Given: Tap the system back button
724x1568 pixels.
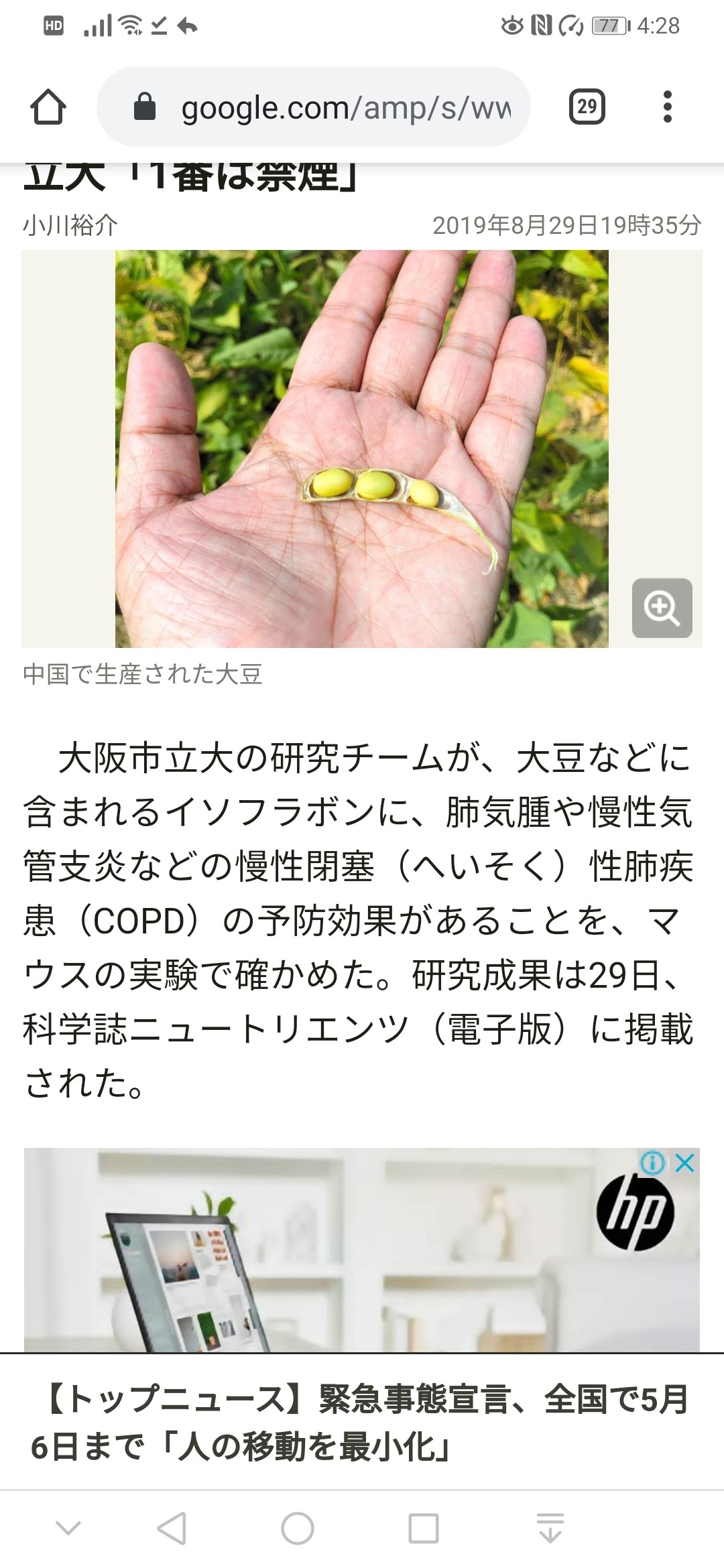Looking at the screenshot, I should 172,1528.
